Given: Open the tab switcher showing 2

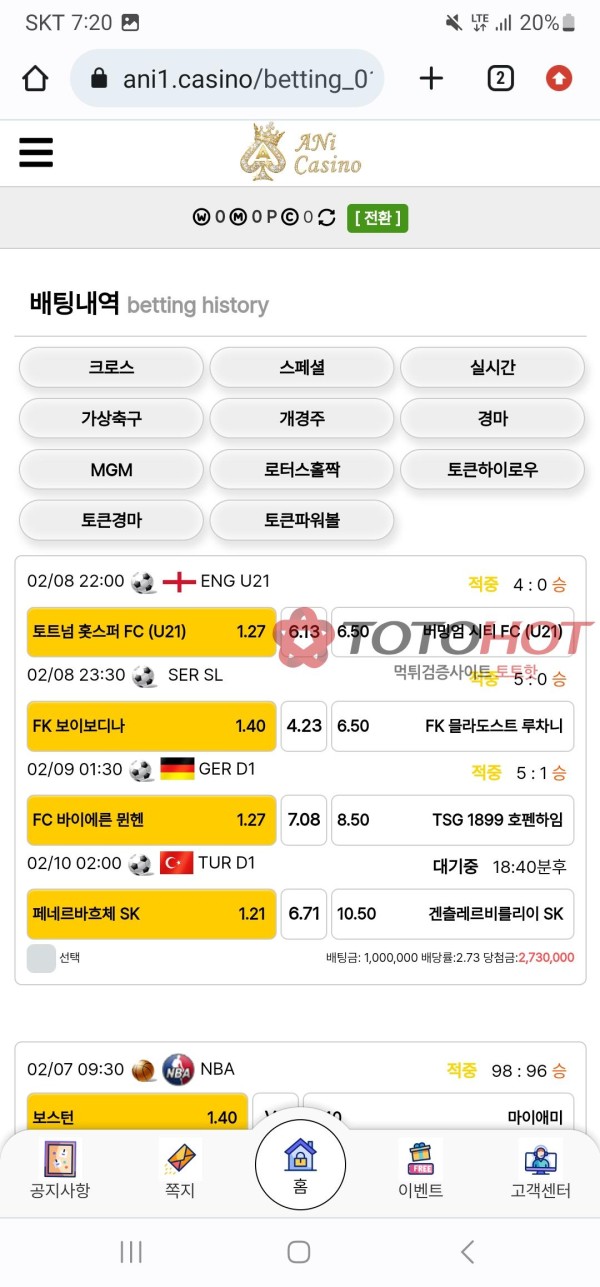Looking at the screenshot, I should point(500,78).
